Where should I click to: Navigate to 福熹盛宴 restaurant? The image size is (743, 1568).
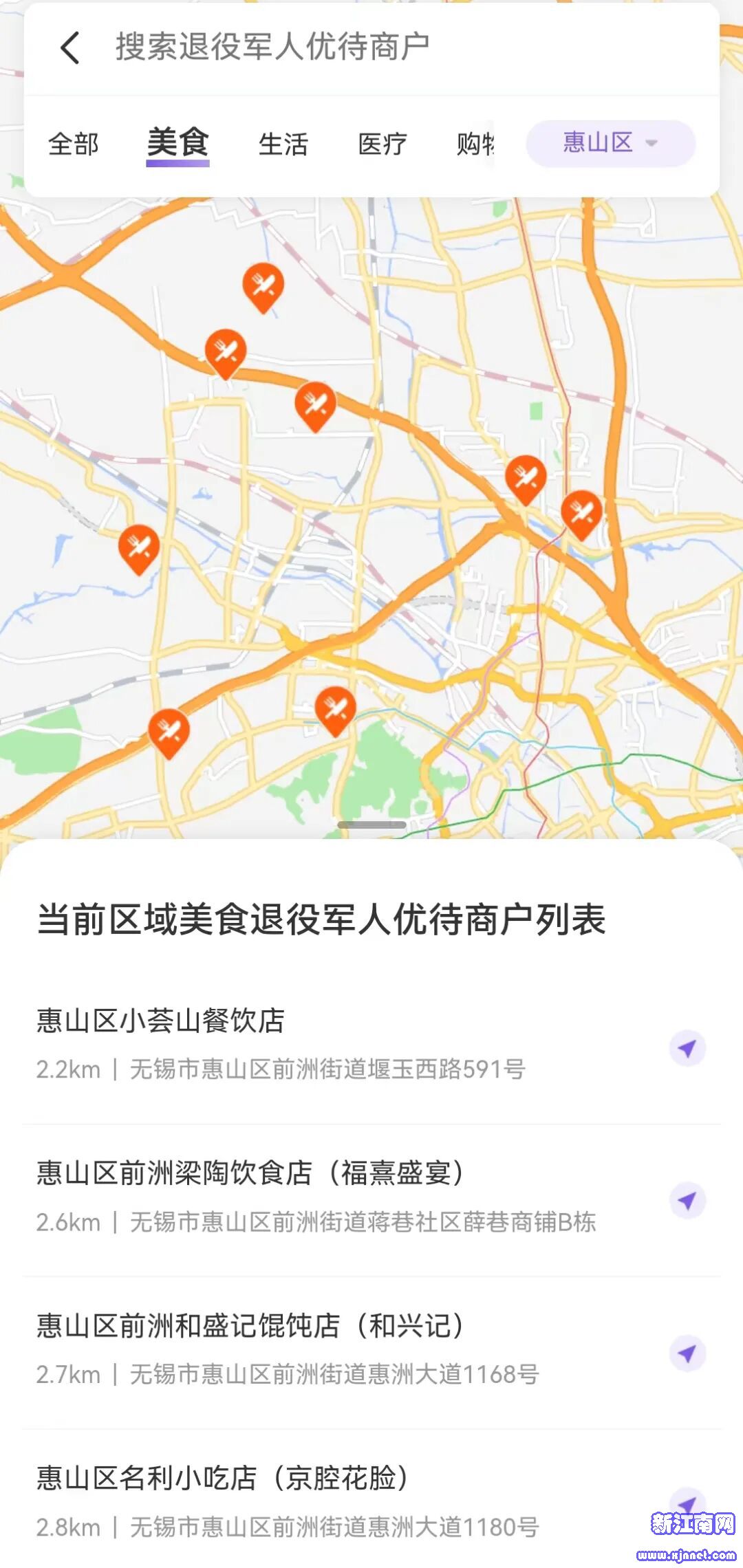(x=687, y=1201)
